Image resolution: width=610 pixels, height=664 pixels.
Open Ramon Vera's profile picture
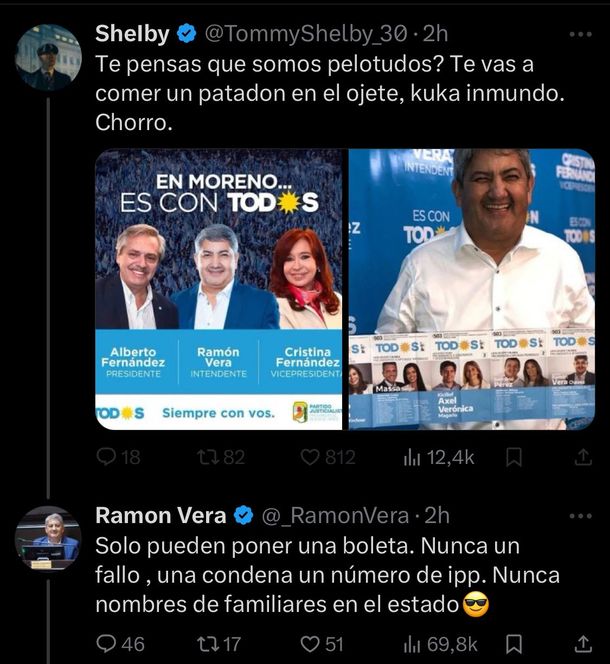click(47, 538)
